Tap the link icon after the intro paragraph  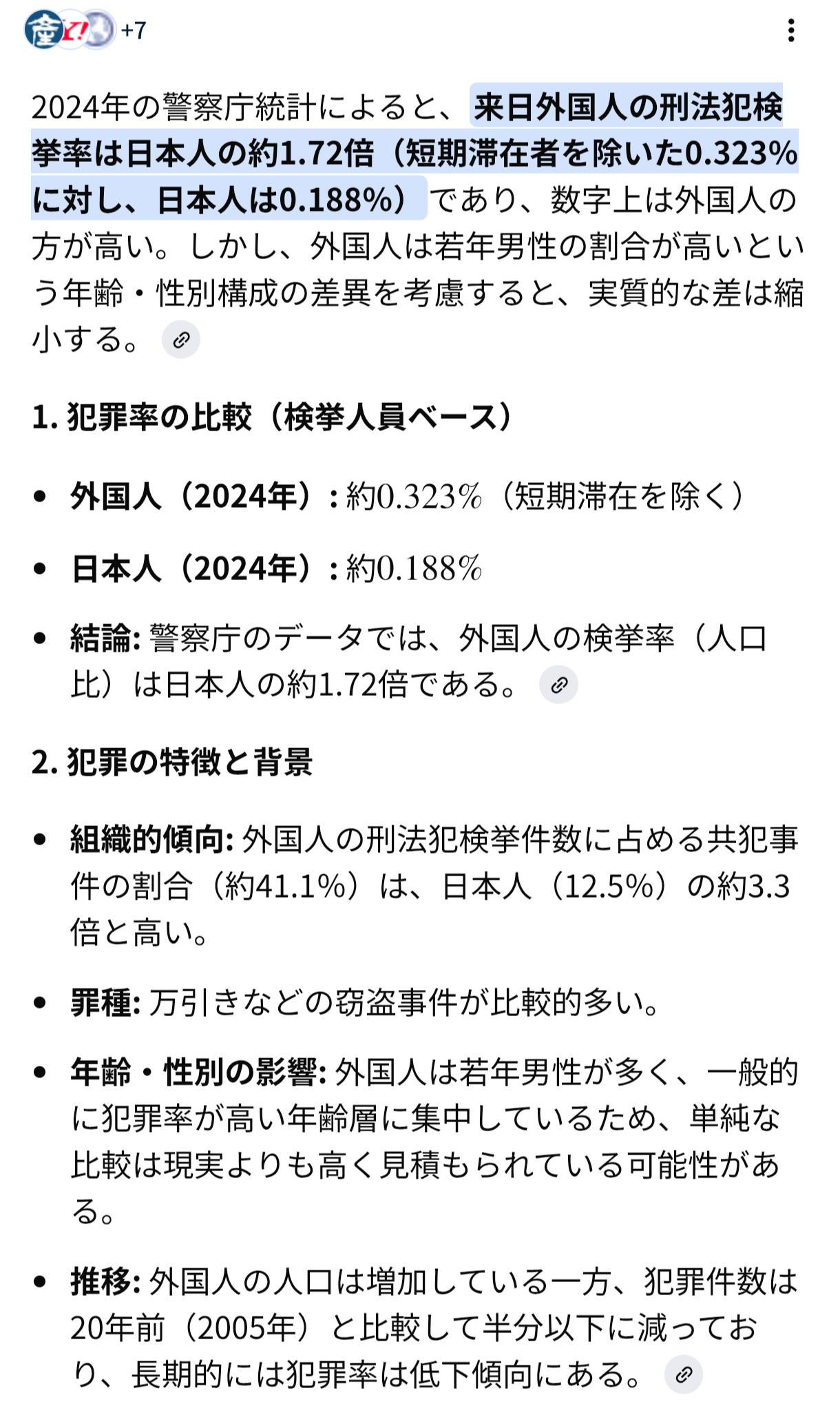point(181,340)
